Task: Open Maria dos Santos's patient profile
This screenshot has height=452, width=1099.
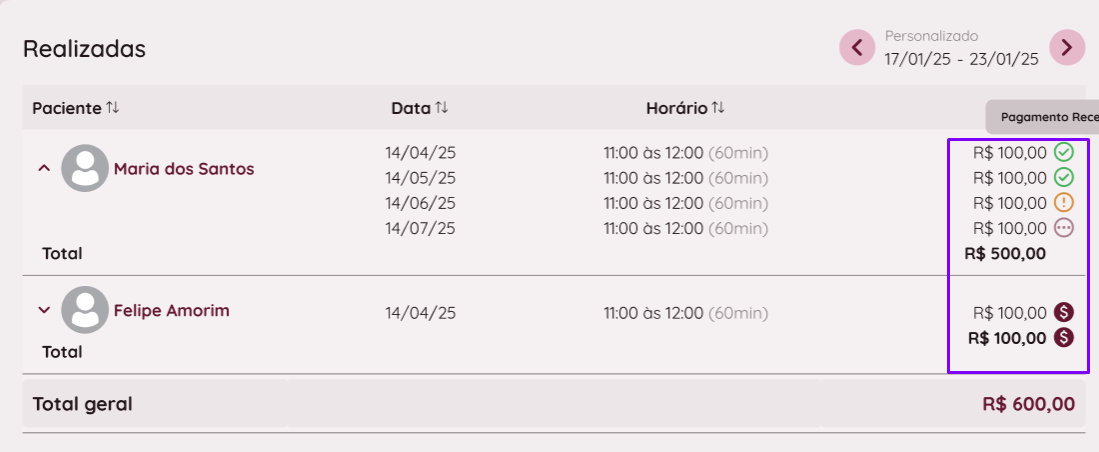Action: click(184, 169)
